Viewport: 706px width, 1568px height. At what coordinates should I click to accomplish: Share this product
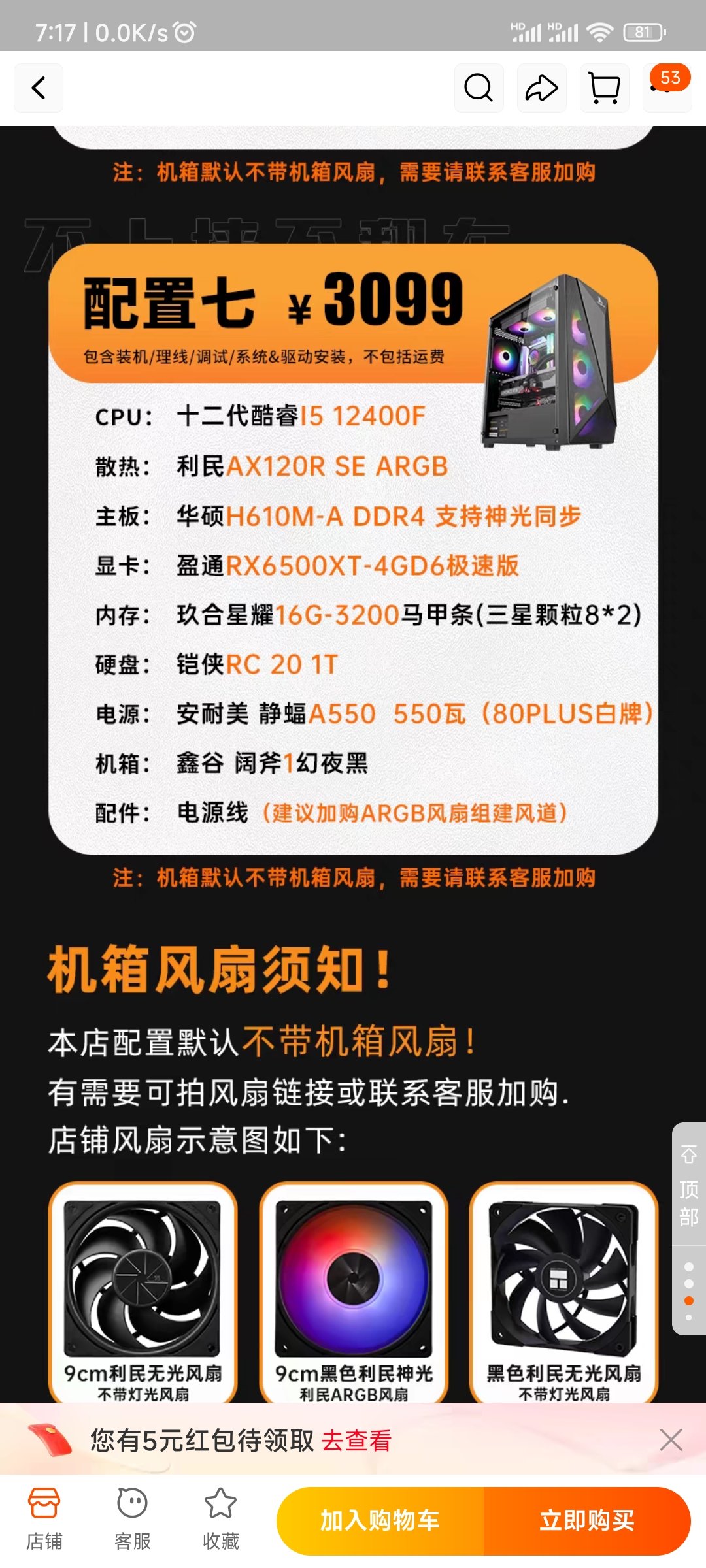coord(541,88)
